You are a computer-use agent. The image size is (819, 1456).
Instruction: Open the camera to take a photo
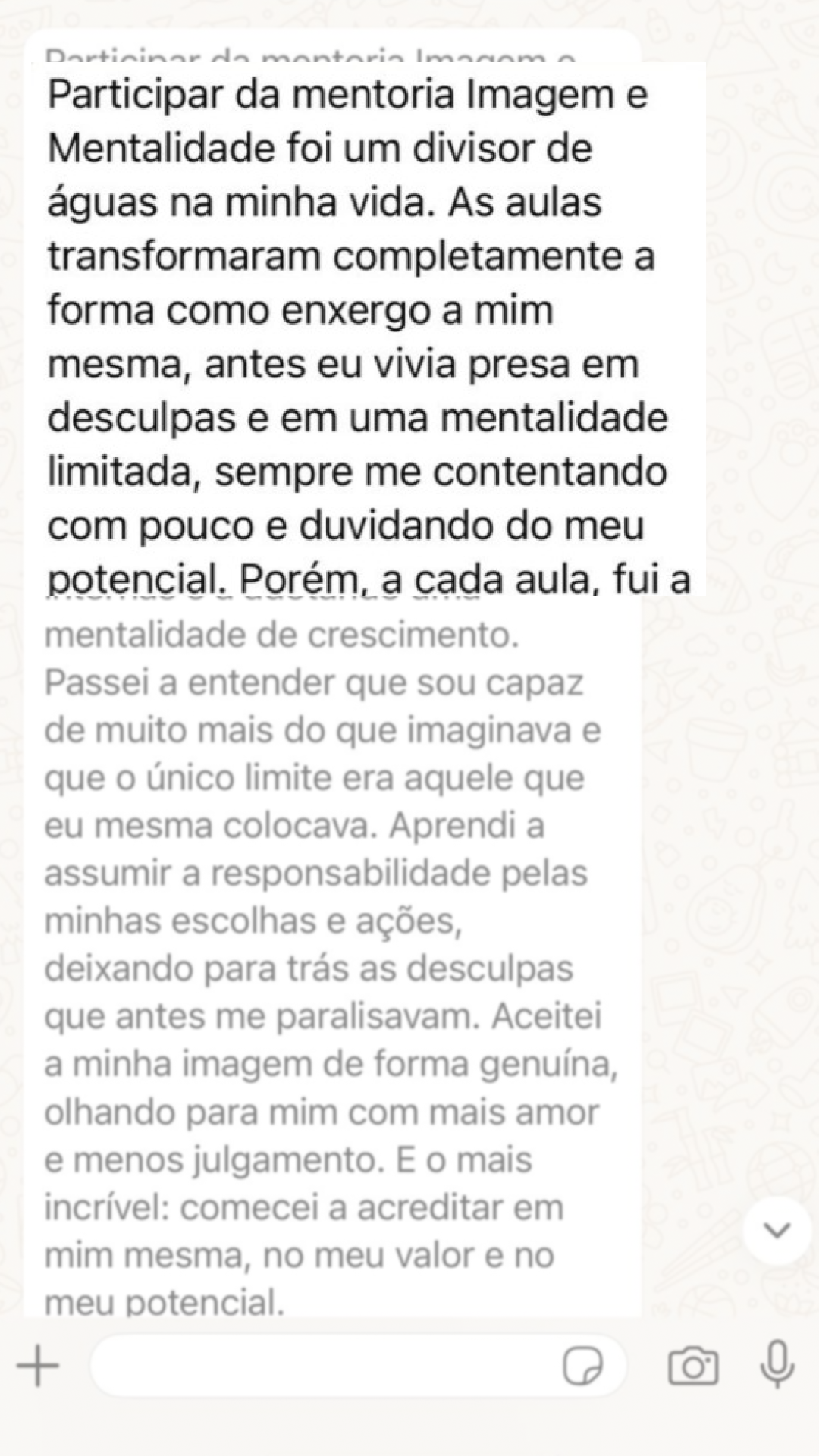tap(692, 1366)
